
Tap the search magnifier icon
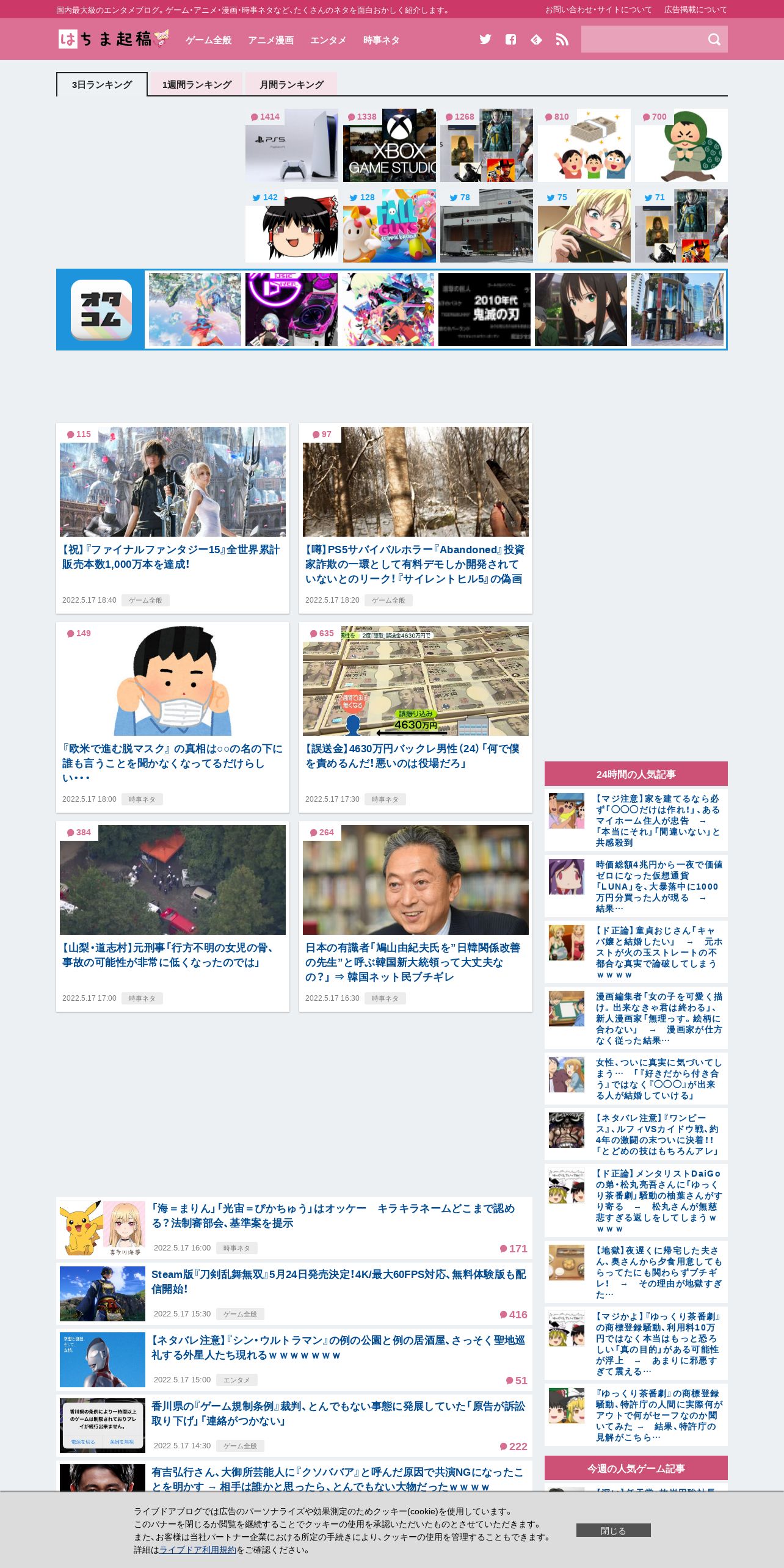[714, 40]
